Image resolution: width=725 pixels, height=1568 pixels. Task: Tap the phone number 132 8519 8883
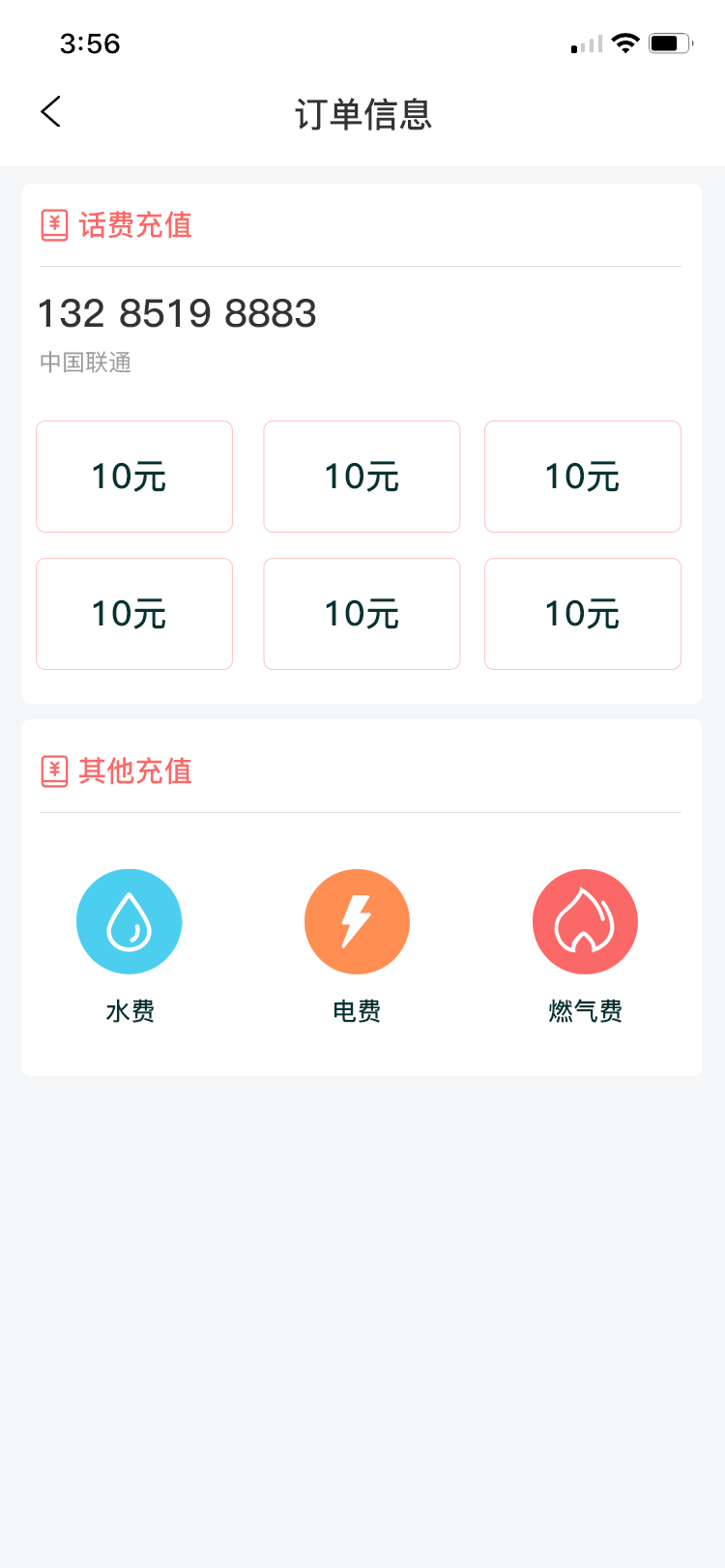click(177, 312)
